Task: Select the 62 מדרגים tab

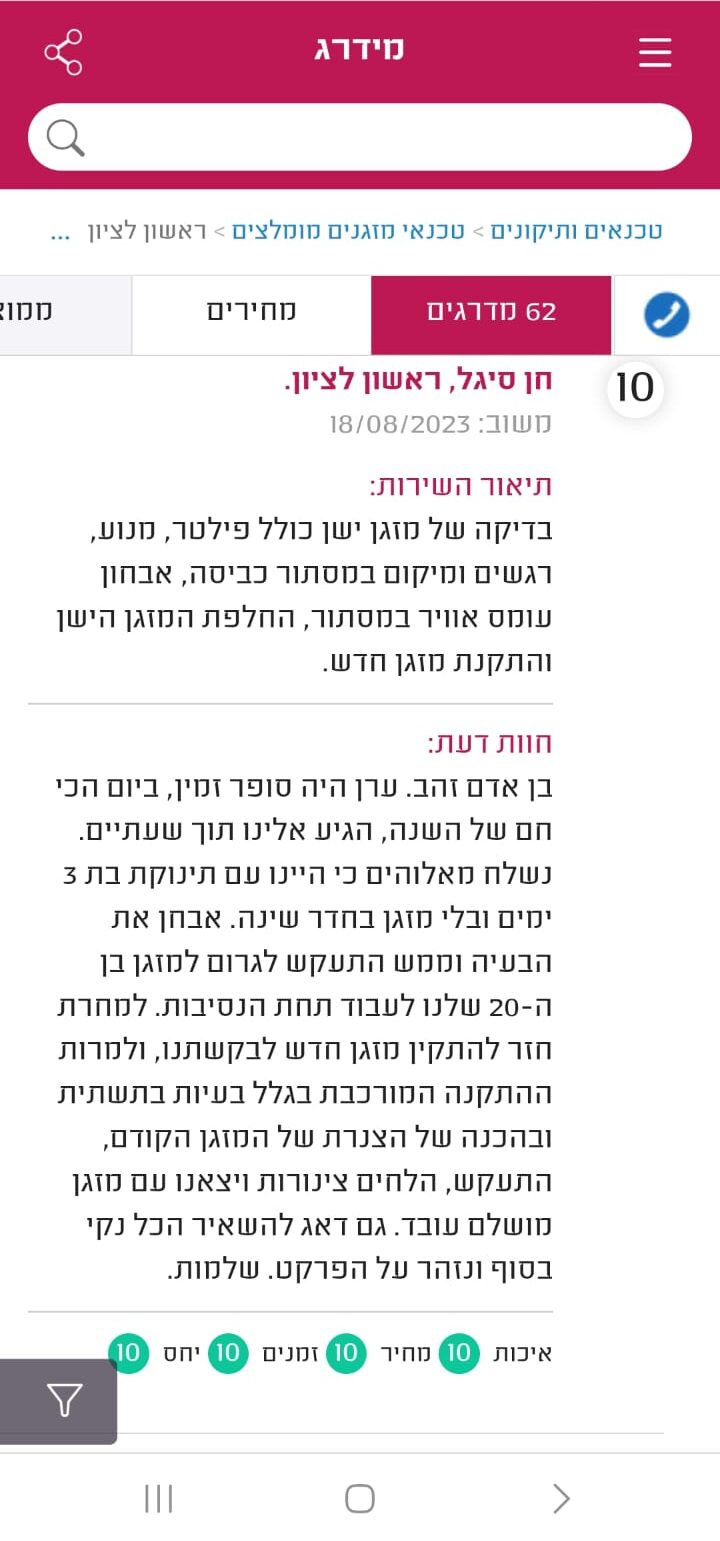Action: (x=491, y=312)
